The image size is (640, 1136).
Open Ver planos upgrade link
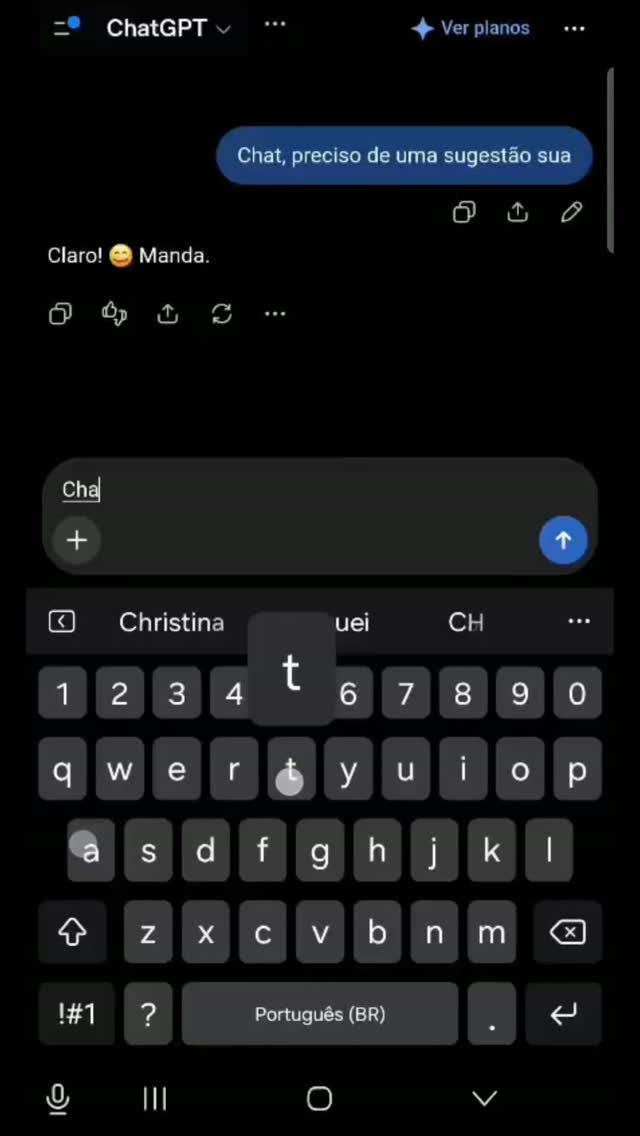click(x=470, y=28)
